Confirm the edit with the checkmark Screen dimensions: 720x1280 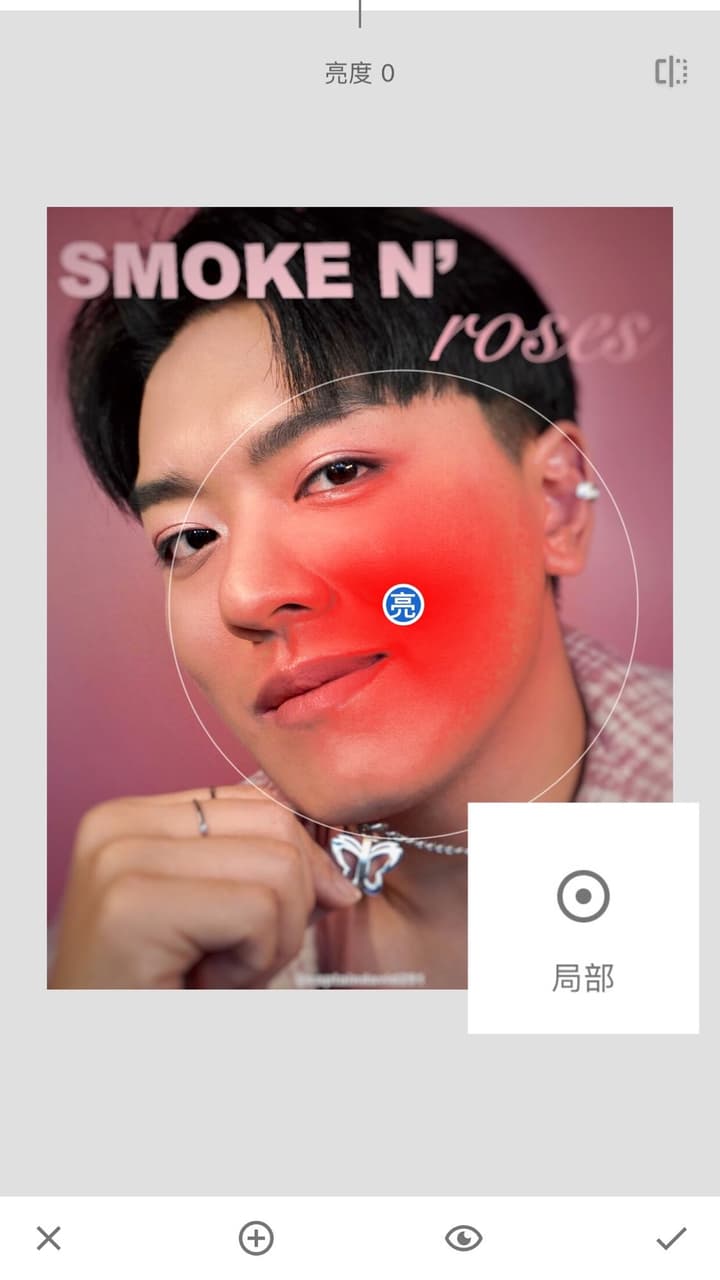click(671, 1239)
